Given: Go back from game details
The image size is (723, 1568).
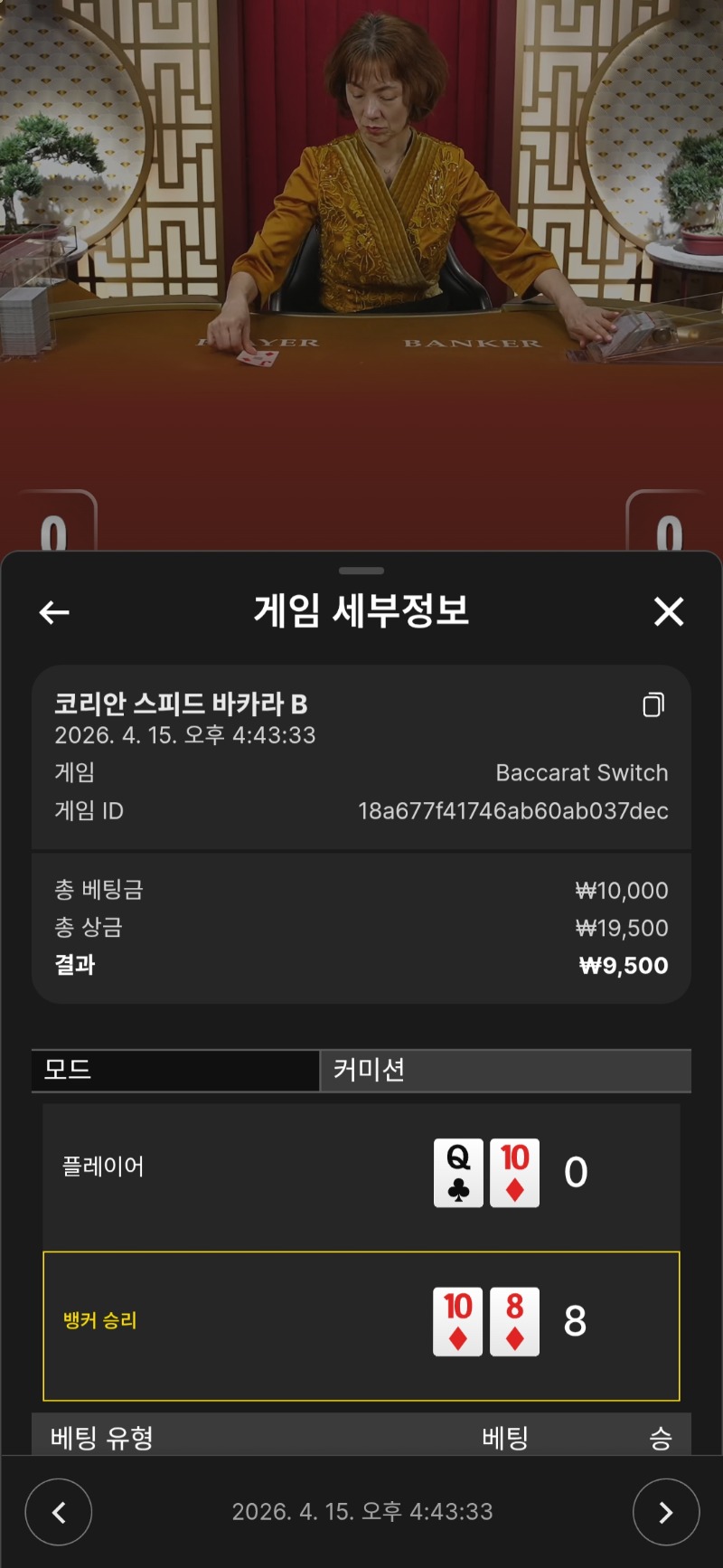Looking at the screenshot, I should point(54,612).
